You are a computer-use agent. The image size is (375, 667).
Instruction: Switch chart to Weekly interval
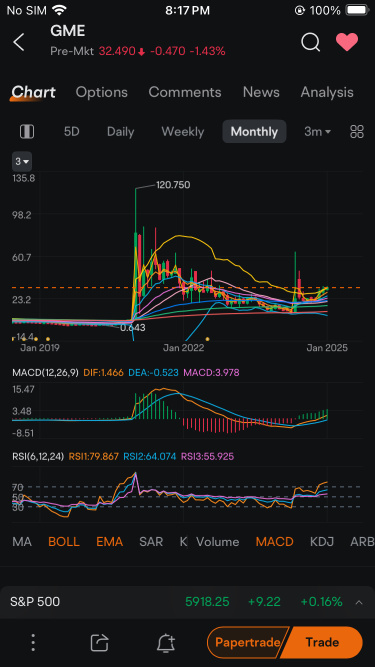183,131
